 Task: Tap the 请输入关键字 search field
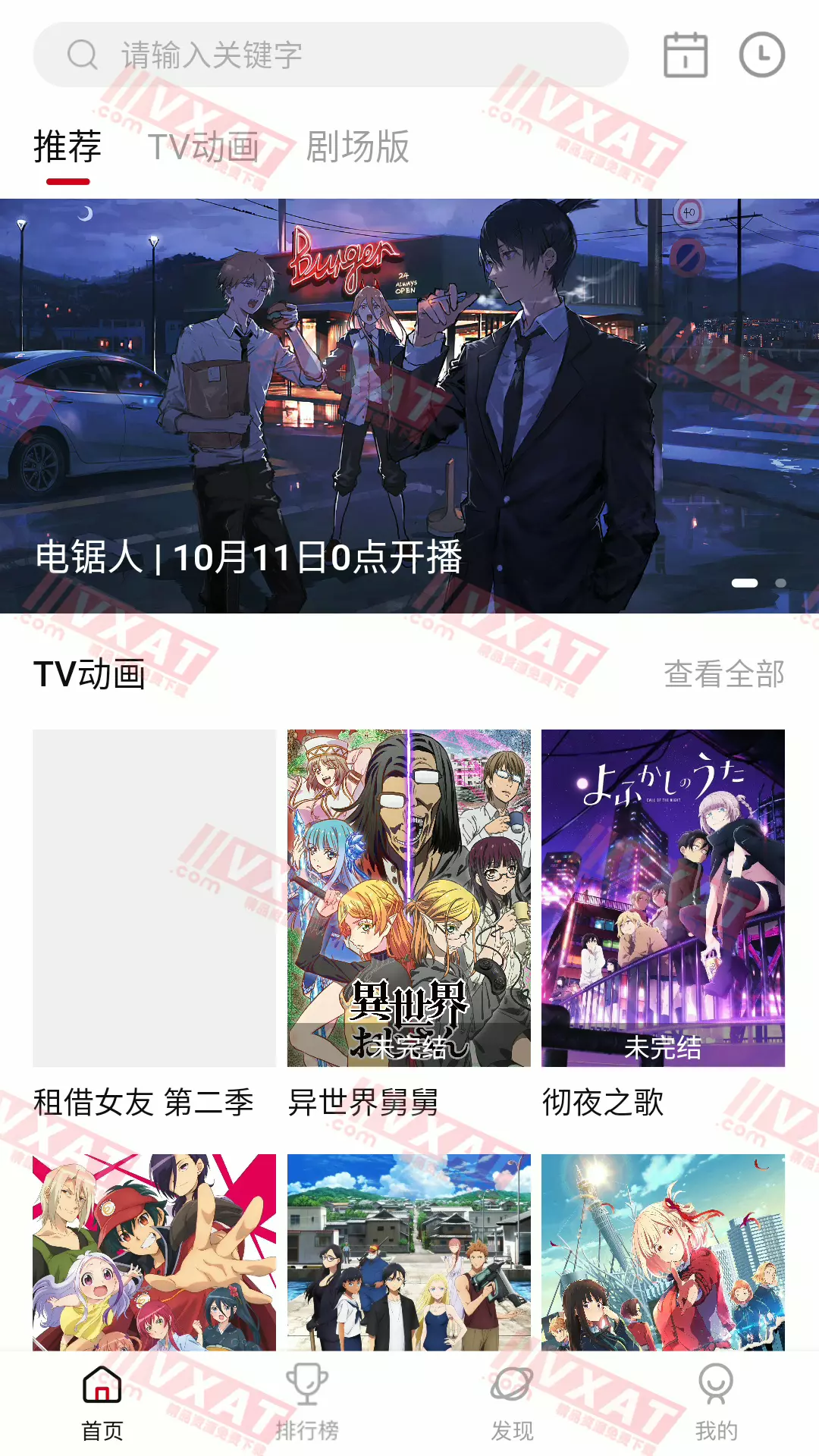pos(334,54)
